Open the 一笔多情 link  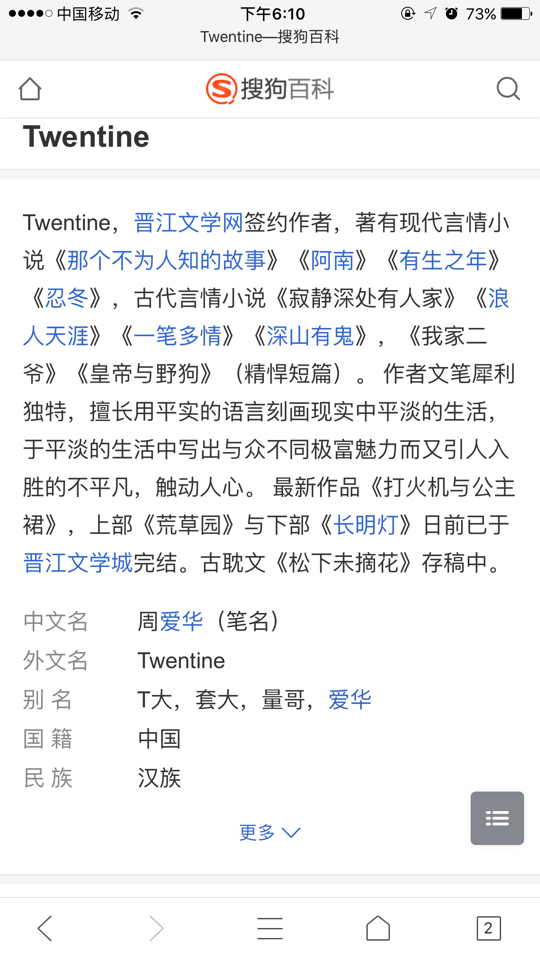(x=177, y=336)
